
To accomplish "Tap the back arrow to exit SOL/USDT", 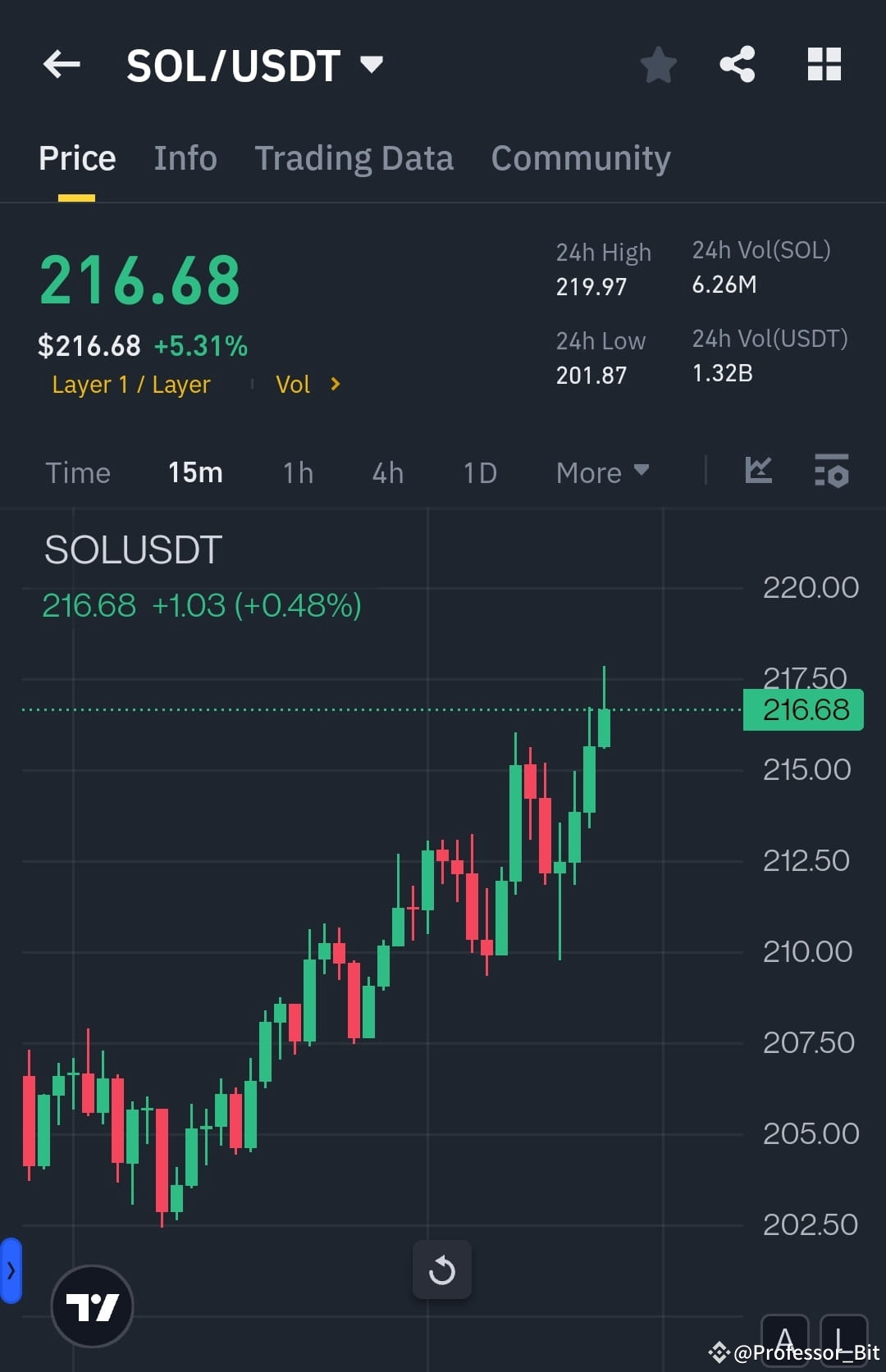I will 62,64.
